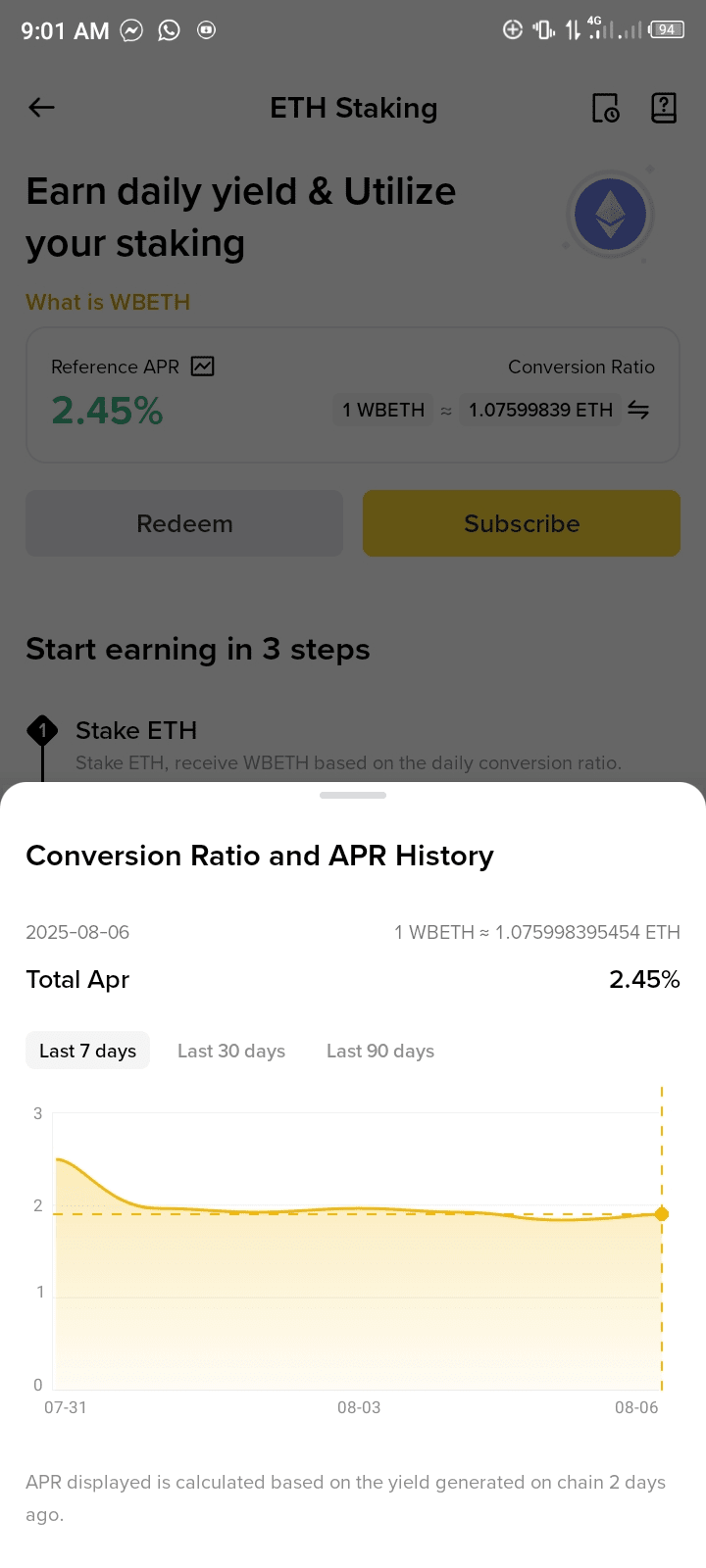The width and height of the screenshot is (706, 1568).
Task: Open the Reference APR chart icon
Action: tap(203, 367)
